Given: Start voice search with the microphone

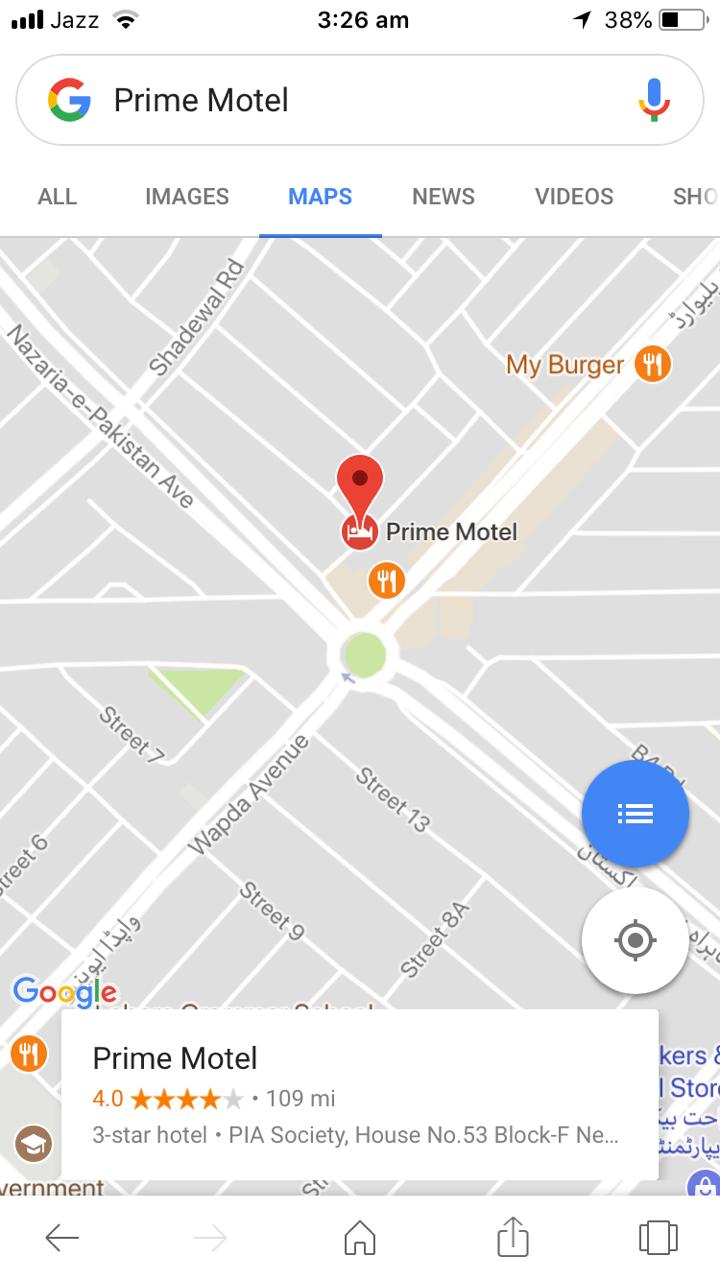Looking at the screenshot, I should [654, 100].
